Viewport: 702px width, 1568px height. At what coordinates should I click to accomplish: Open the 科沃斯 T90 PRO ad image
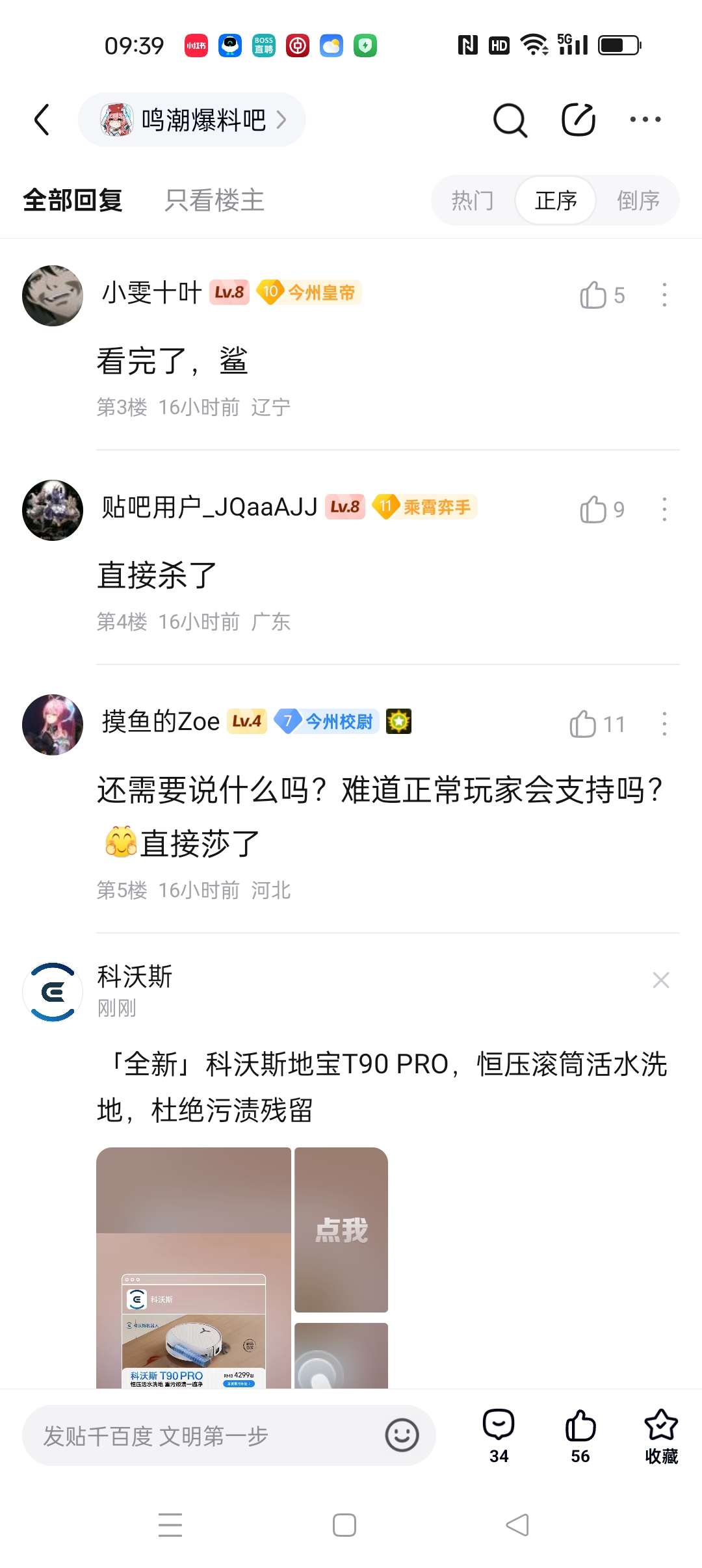click(194, 1268)
